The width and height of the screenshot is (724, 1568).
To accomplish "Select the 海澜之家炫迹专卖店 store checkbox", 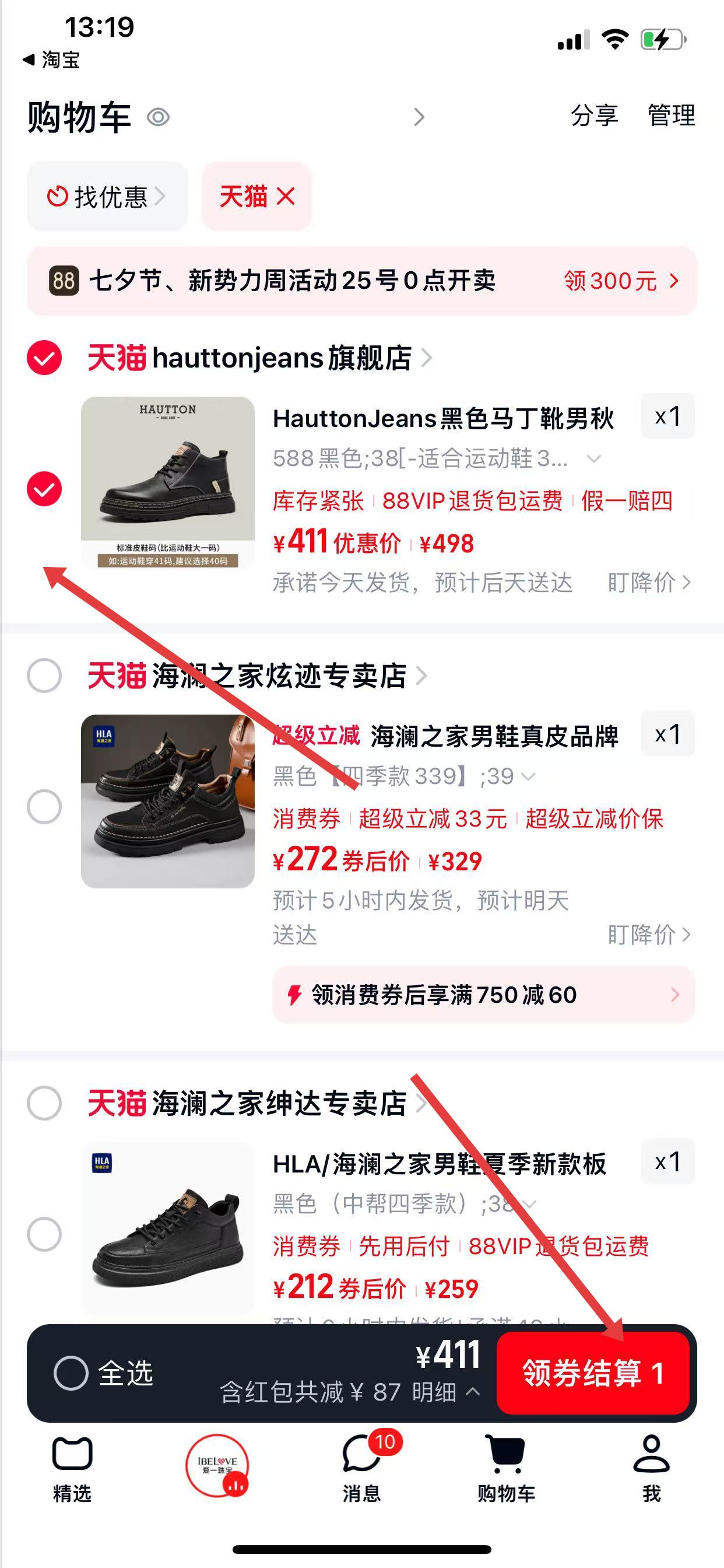I will pos(44,675).
